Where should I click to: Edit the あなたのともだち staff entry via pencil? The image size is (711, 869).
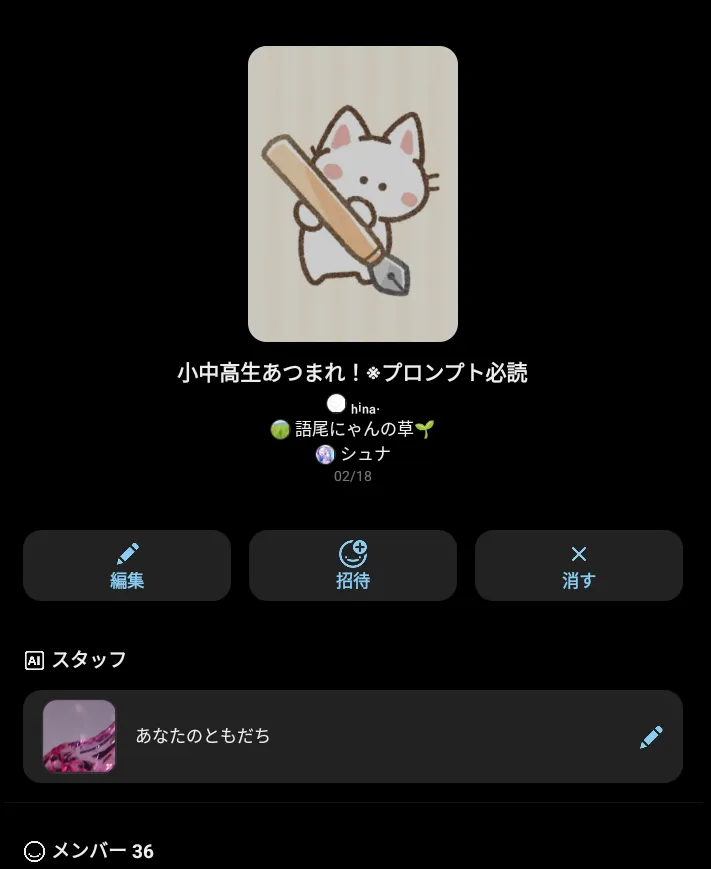pos(651,737)
